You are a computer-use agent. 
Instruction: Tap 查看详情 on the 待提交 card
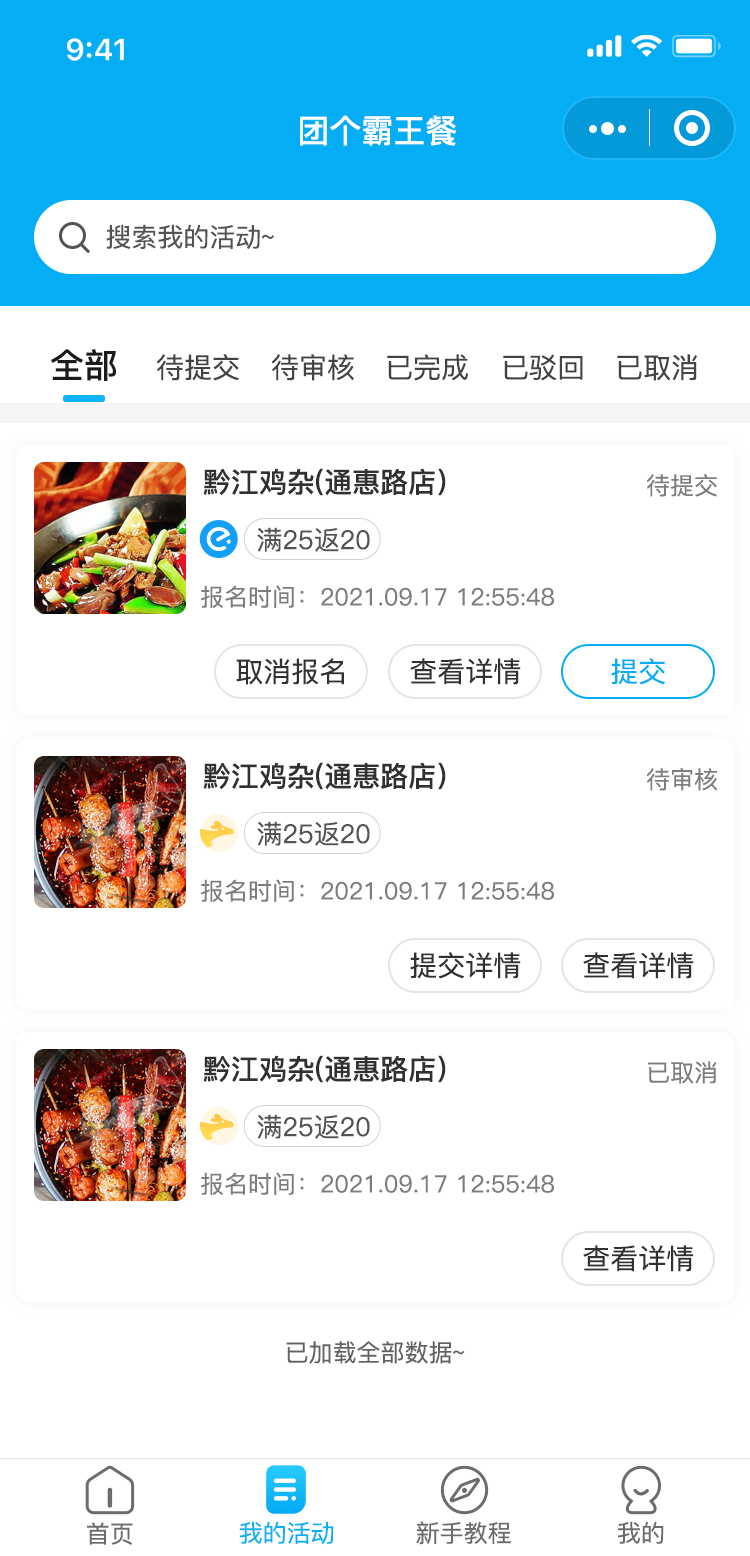point(465,672)
